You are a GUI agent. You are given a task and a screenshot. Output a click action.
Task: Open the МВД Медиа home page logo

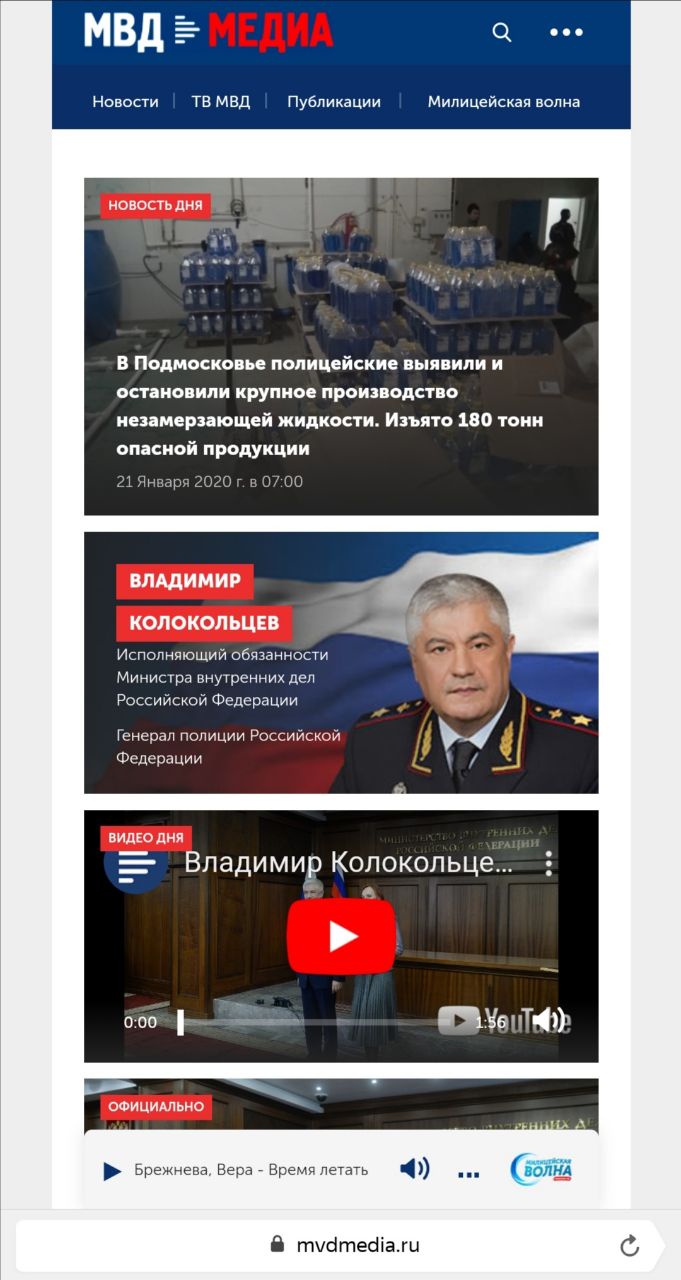208,32
